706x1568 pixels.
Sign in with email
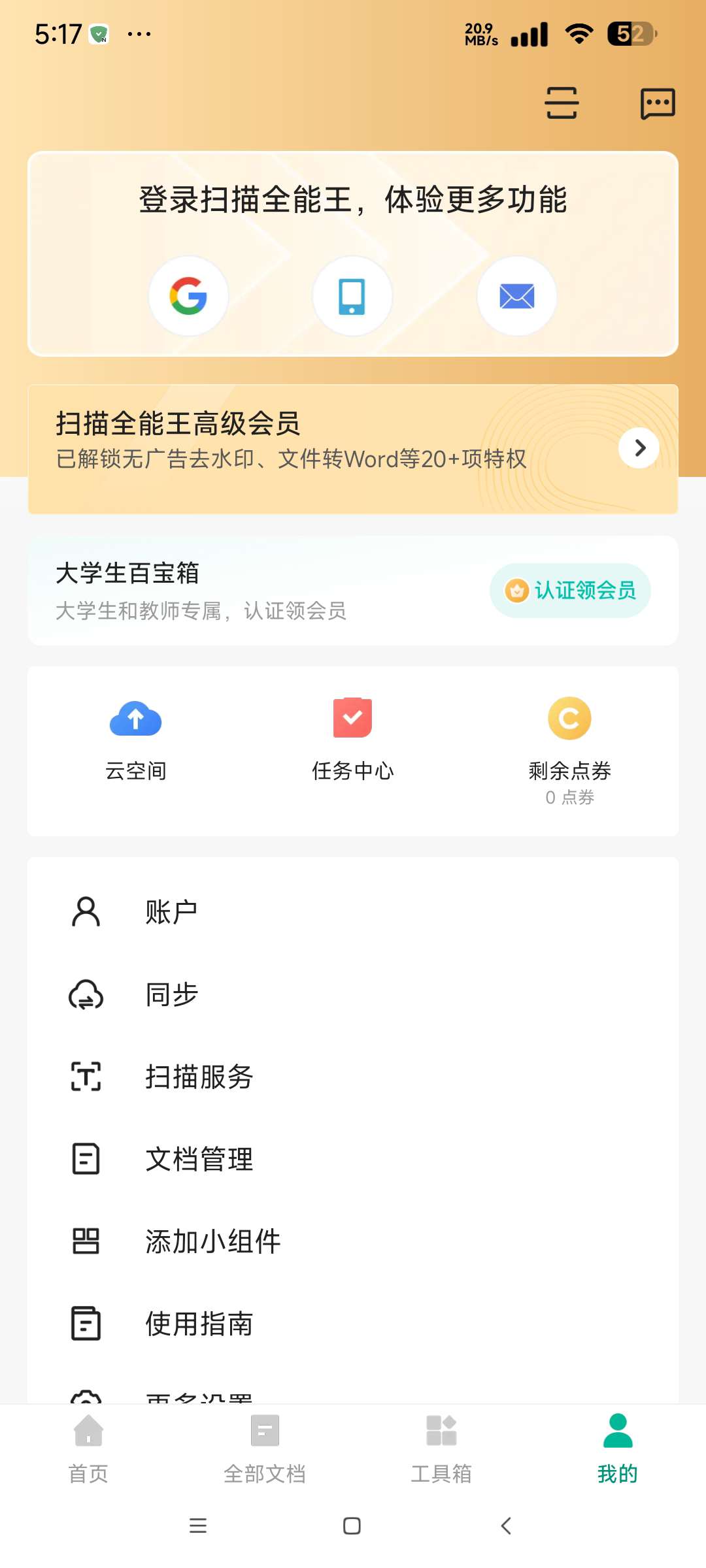pyautogui.click(x=516, y=296)
